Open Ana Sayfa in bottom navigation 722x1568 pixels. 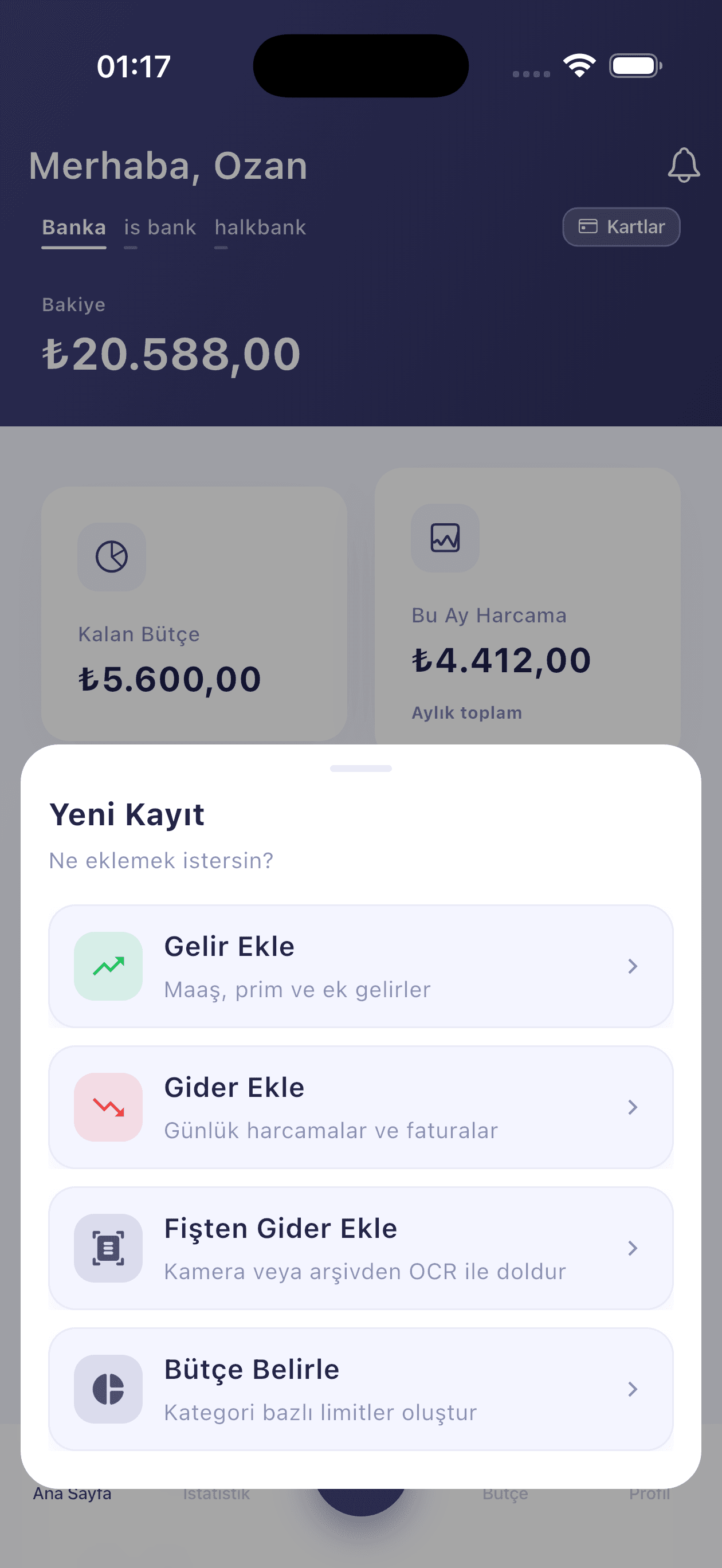tap(72, 1493)
